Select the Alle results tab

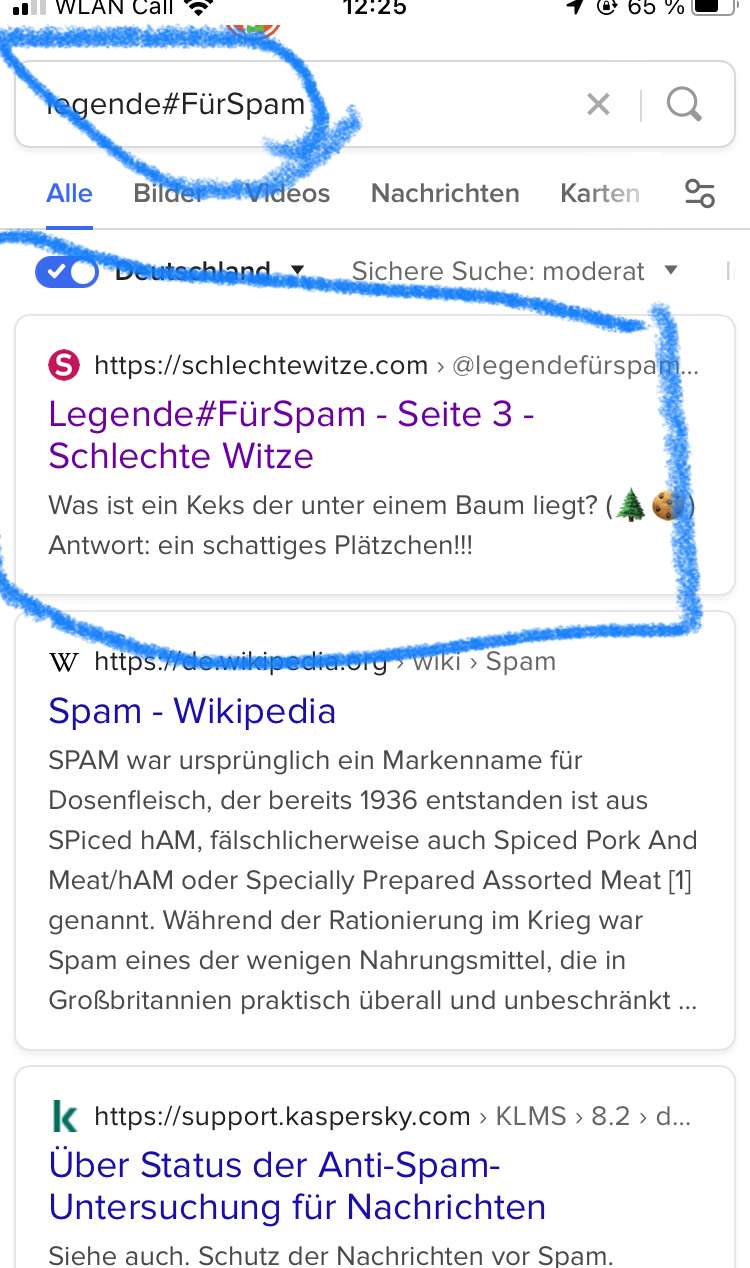pyautogui.click(x=69, y=193)
